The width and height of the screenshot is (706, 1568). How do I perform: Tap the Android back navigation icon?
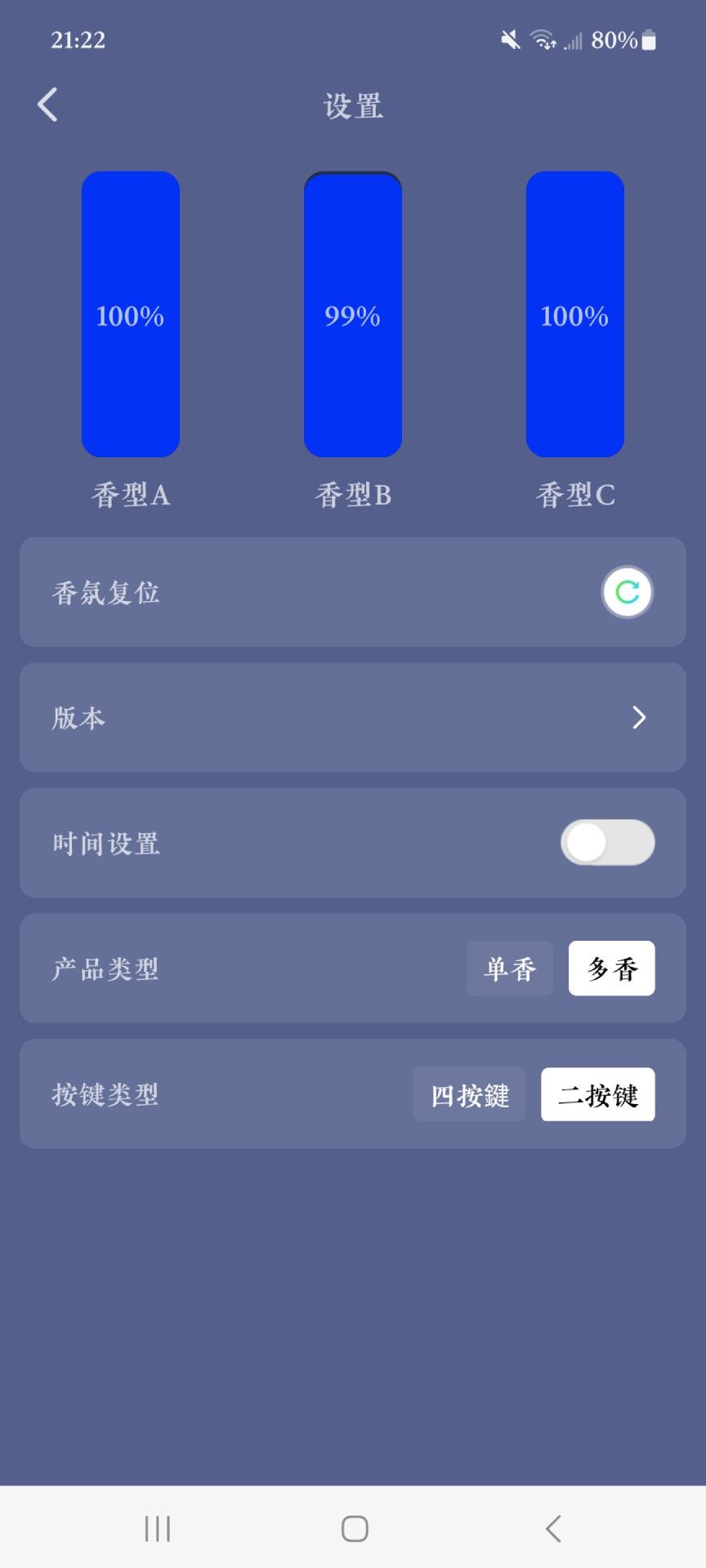pos(552,1528)
